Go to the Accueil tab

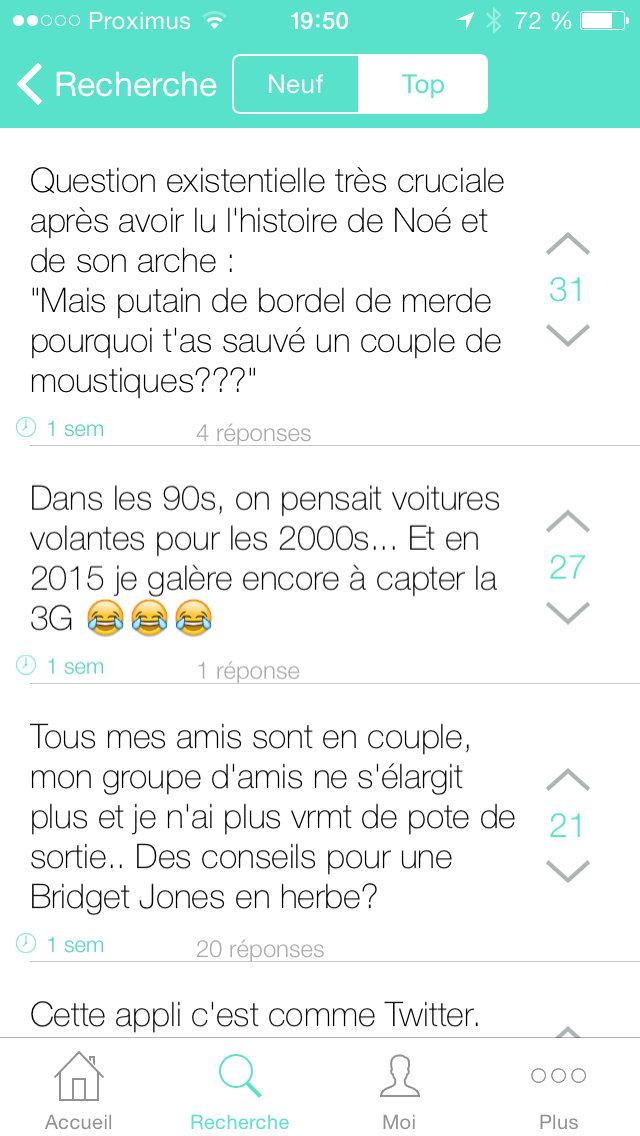(79, 1091)
